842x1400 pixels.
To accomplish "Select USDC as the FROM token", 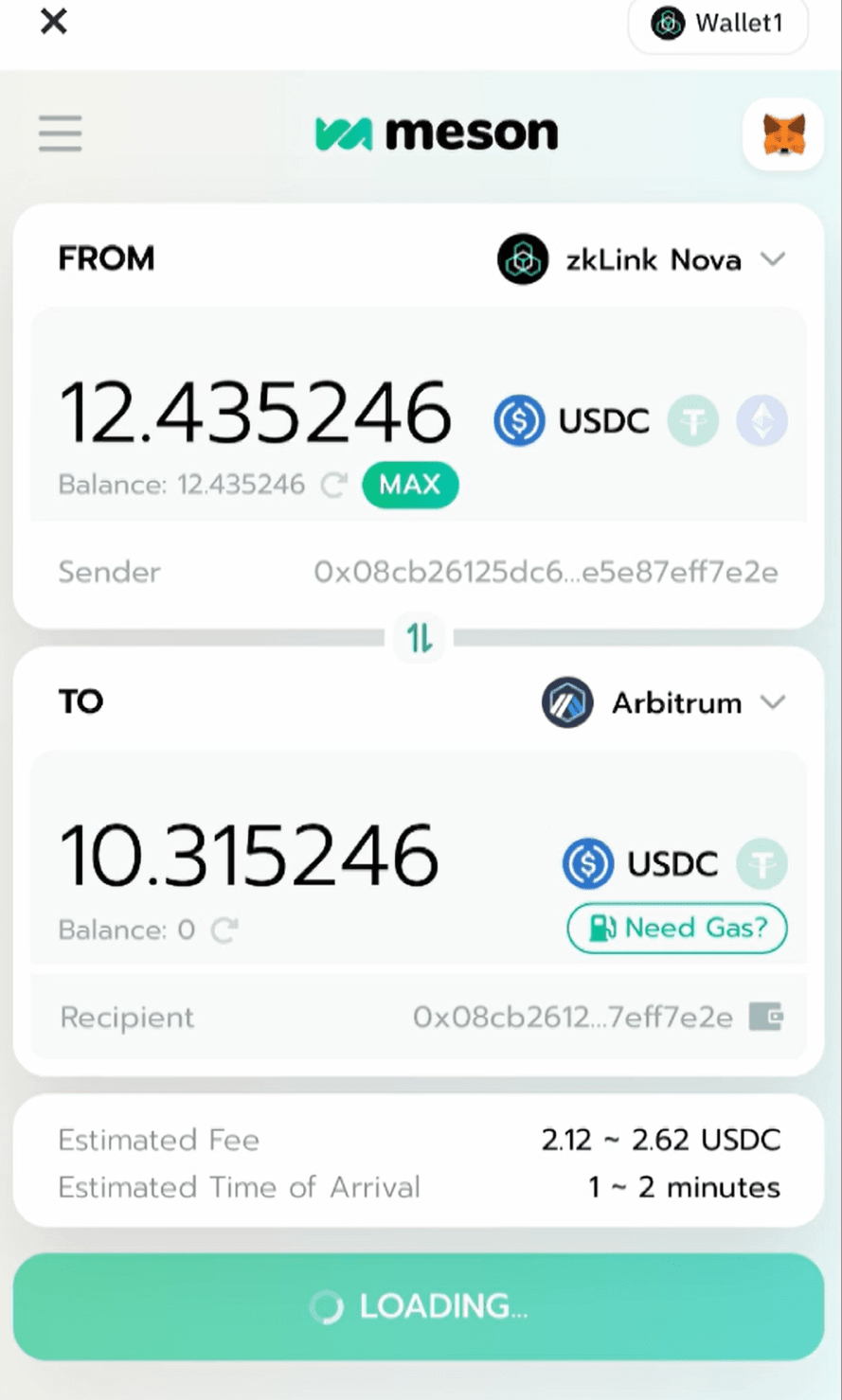I will tap(572, 421).
